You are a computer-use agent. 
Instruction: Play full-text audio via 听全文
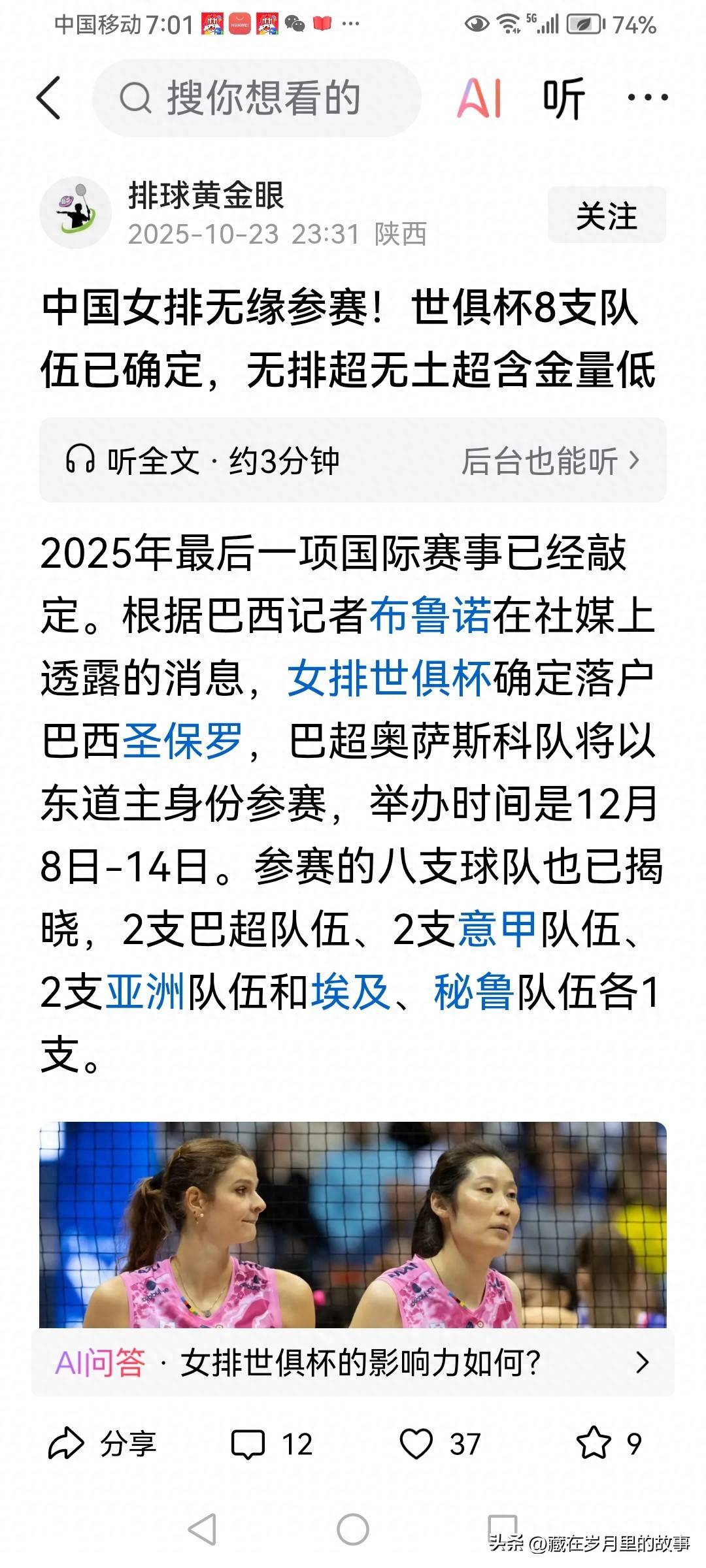(x=203, y=461)
